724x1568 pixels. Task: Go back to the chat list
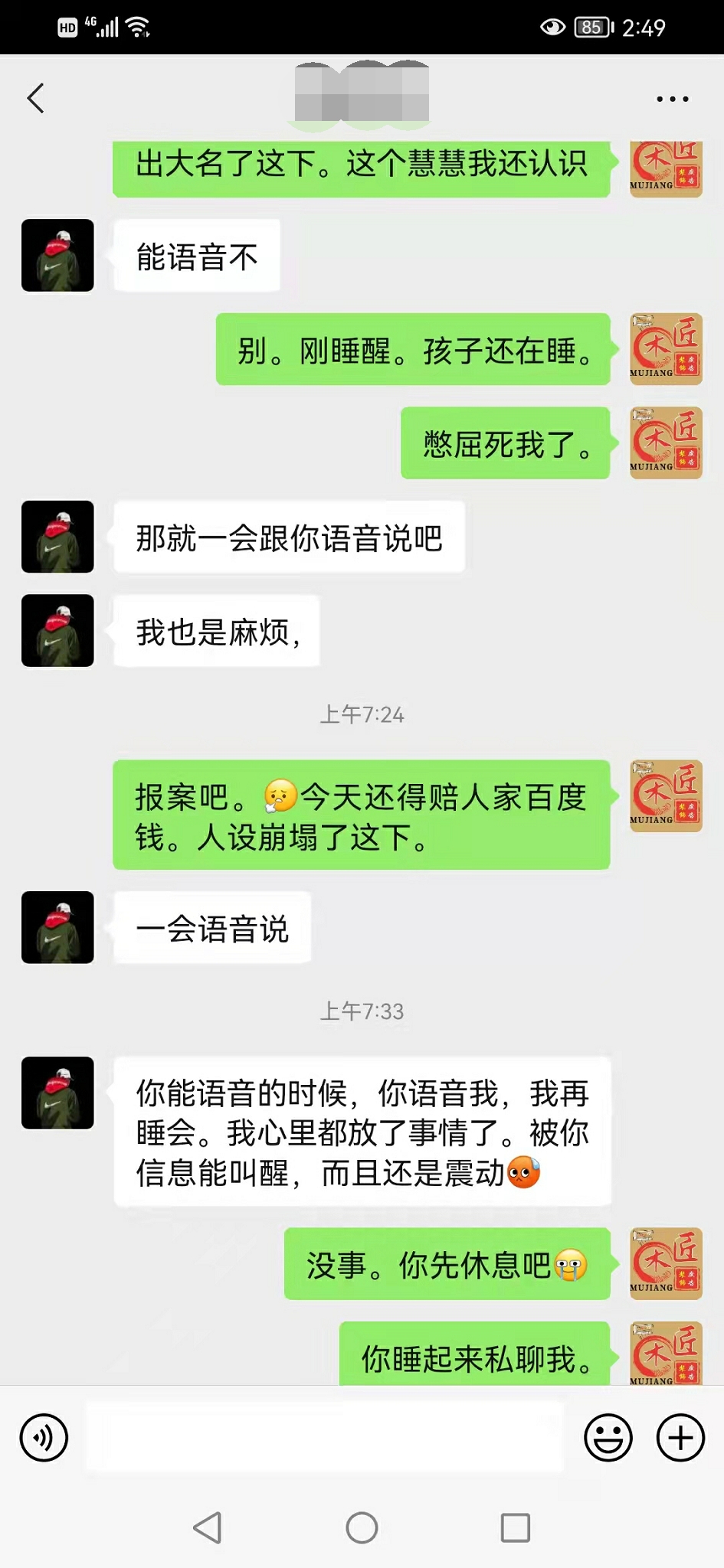coord(36,99)
